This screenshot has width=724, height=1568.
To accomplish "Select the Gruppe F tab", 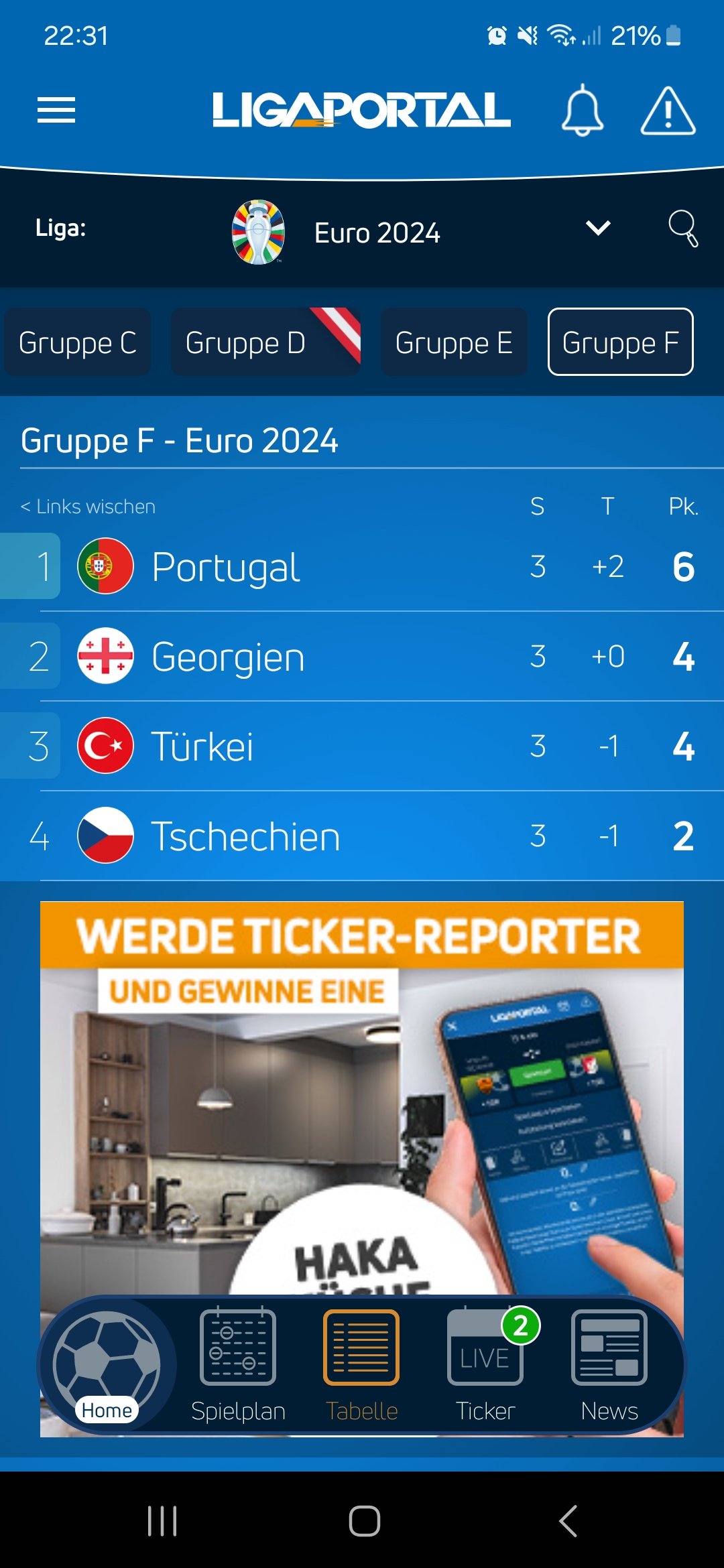I will tap(621, 342).
